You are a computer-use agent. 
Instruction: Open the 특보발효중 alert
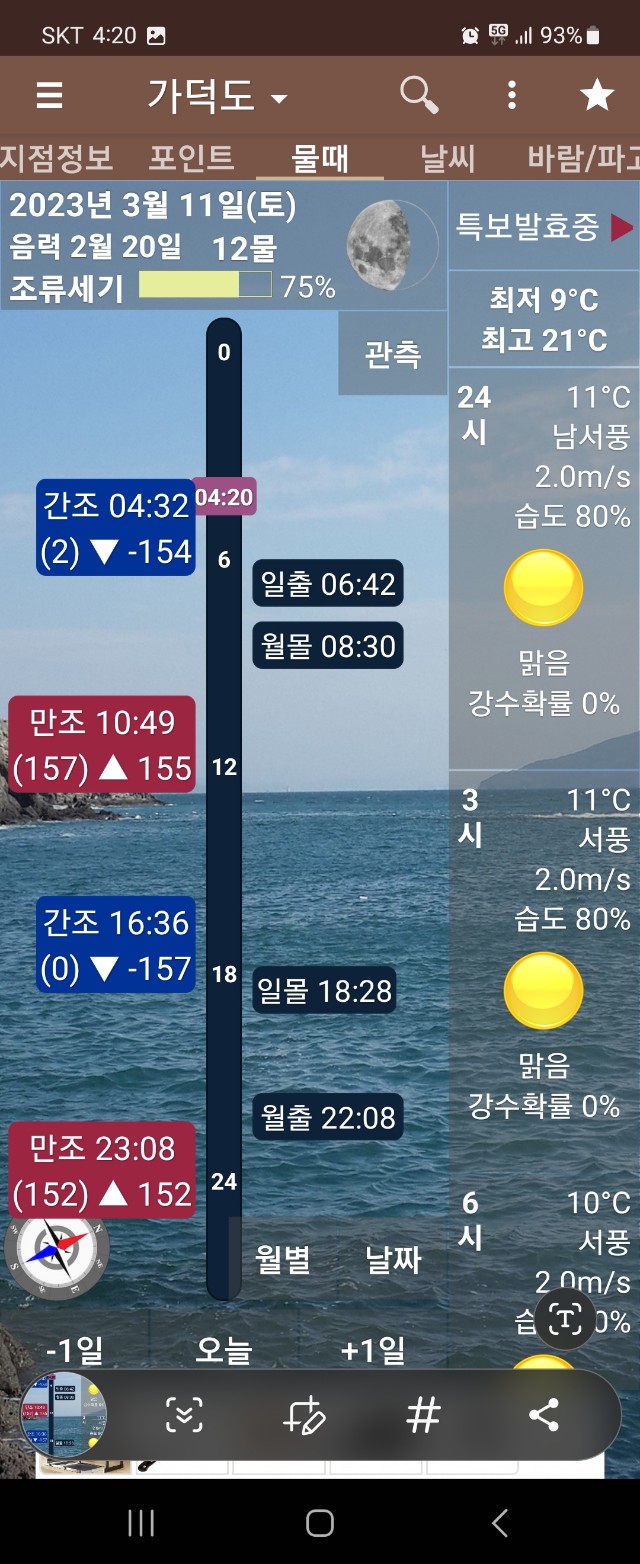[543, 227]
